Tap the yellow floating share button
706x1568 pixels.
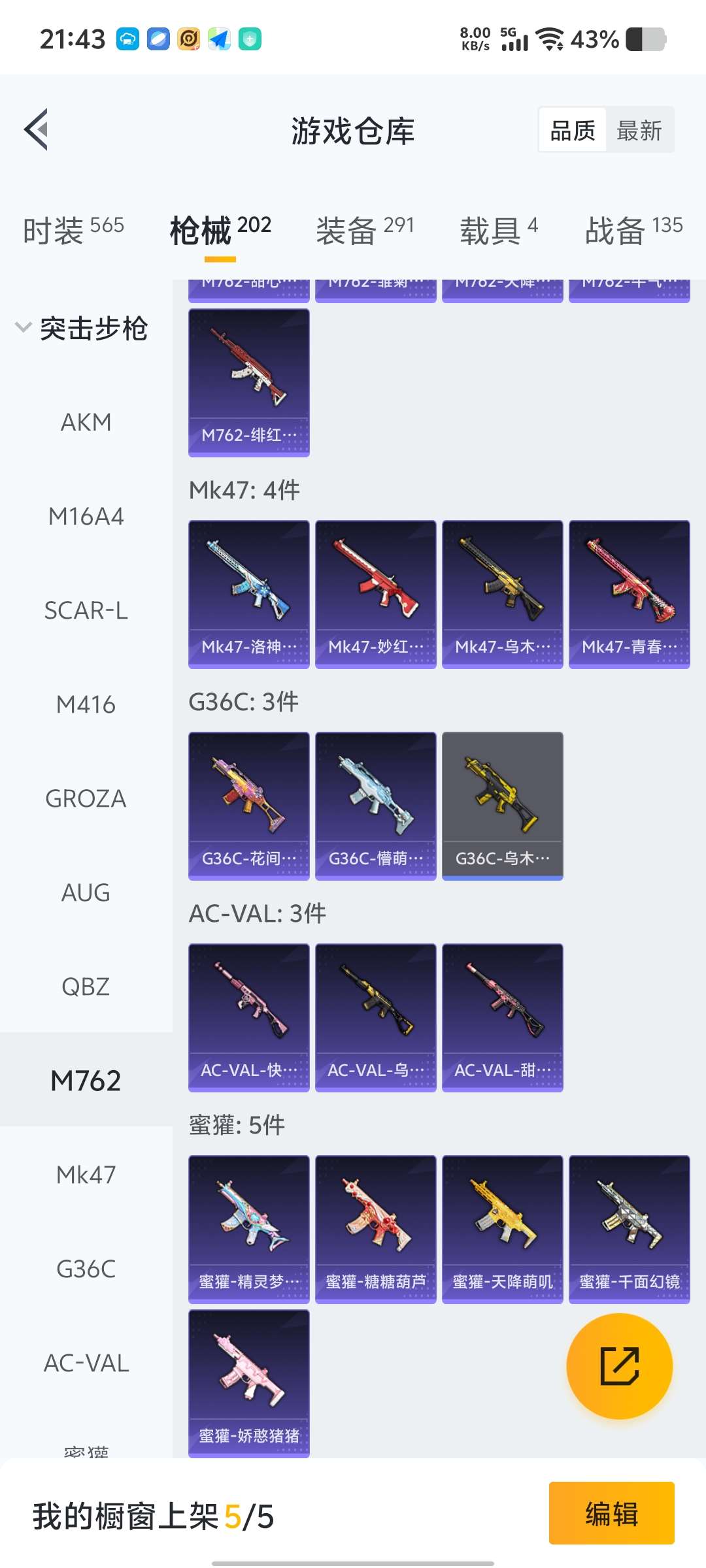coord(619,1366)
